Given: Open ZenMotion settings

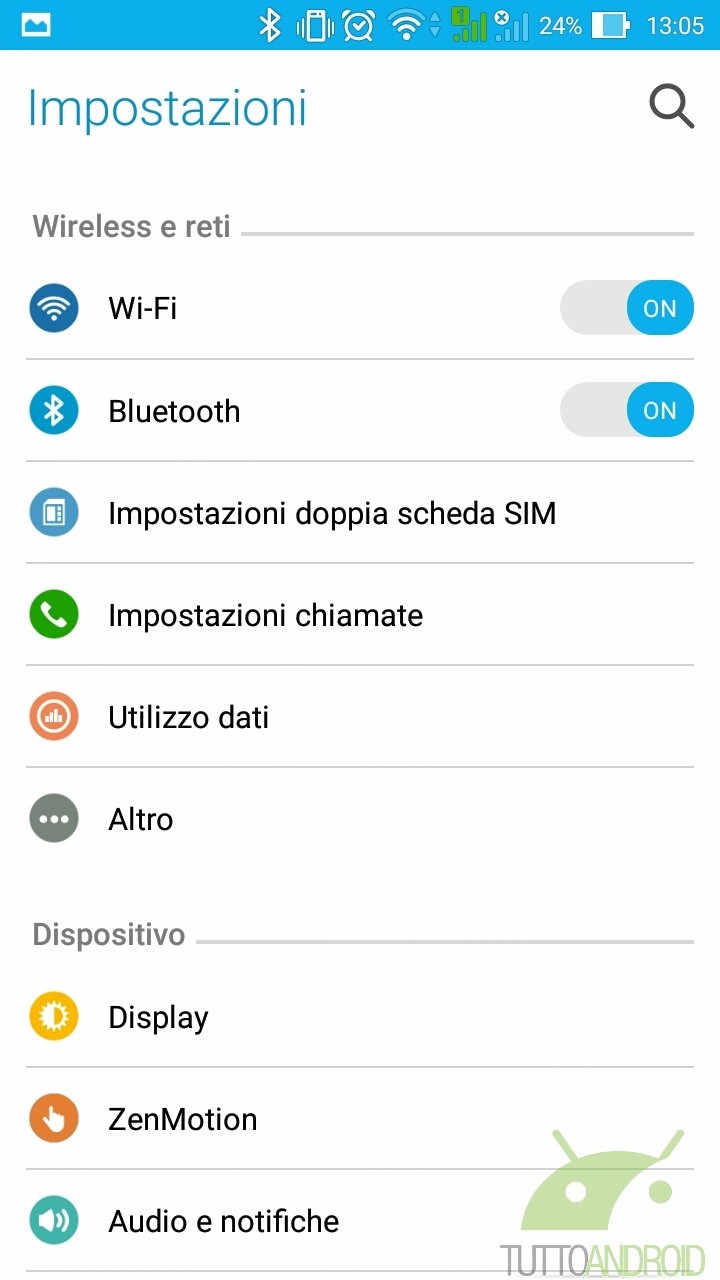Looking at the screenshot, I should tap(360, 1119).
